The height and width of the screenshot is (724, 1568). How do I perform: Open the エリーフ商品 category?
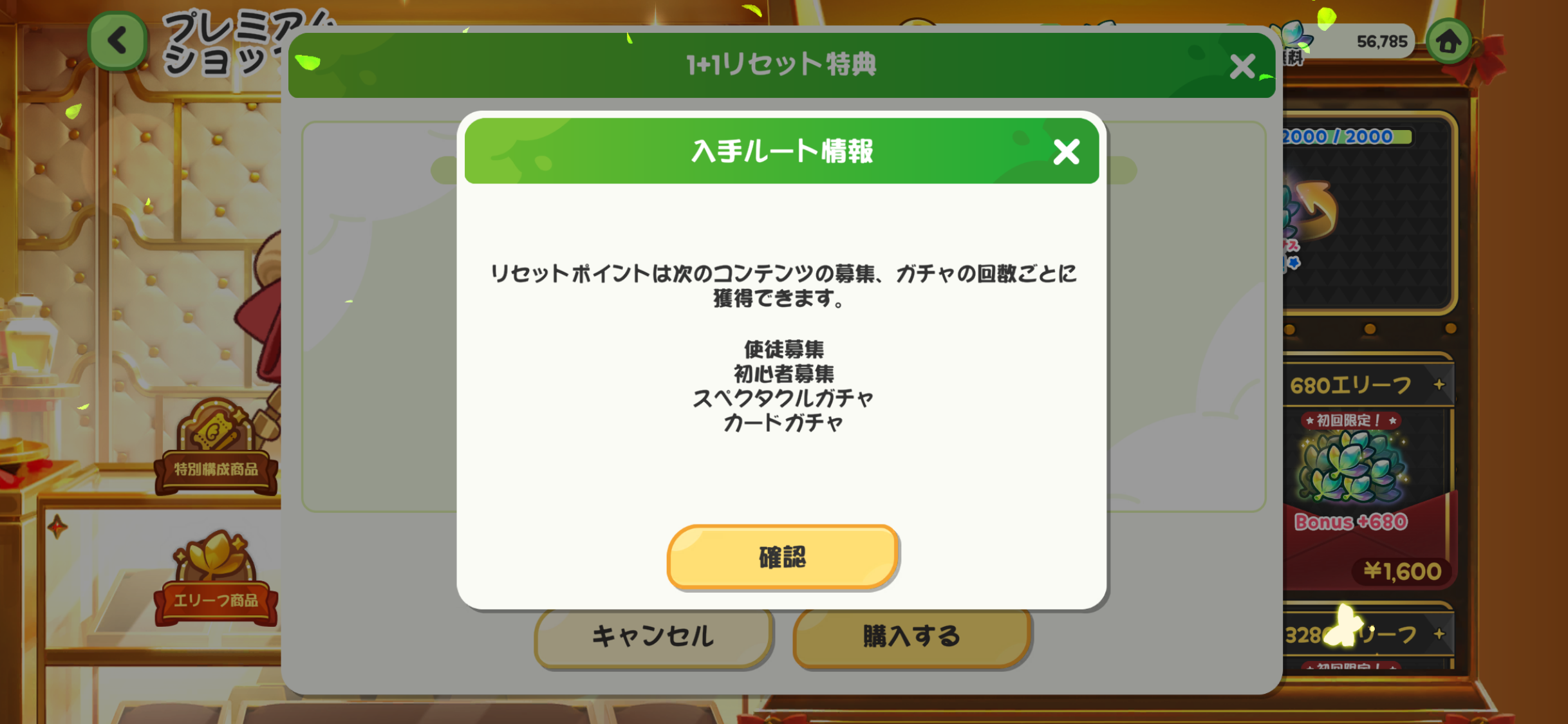pyautogui.click(x=216, y=579)
